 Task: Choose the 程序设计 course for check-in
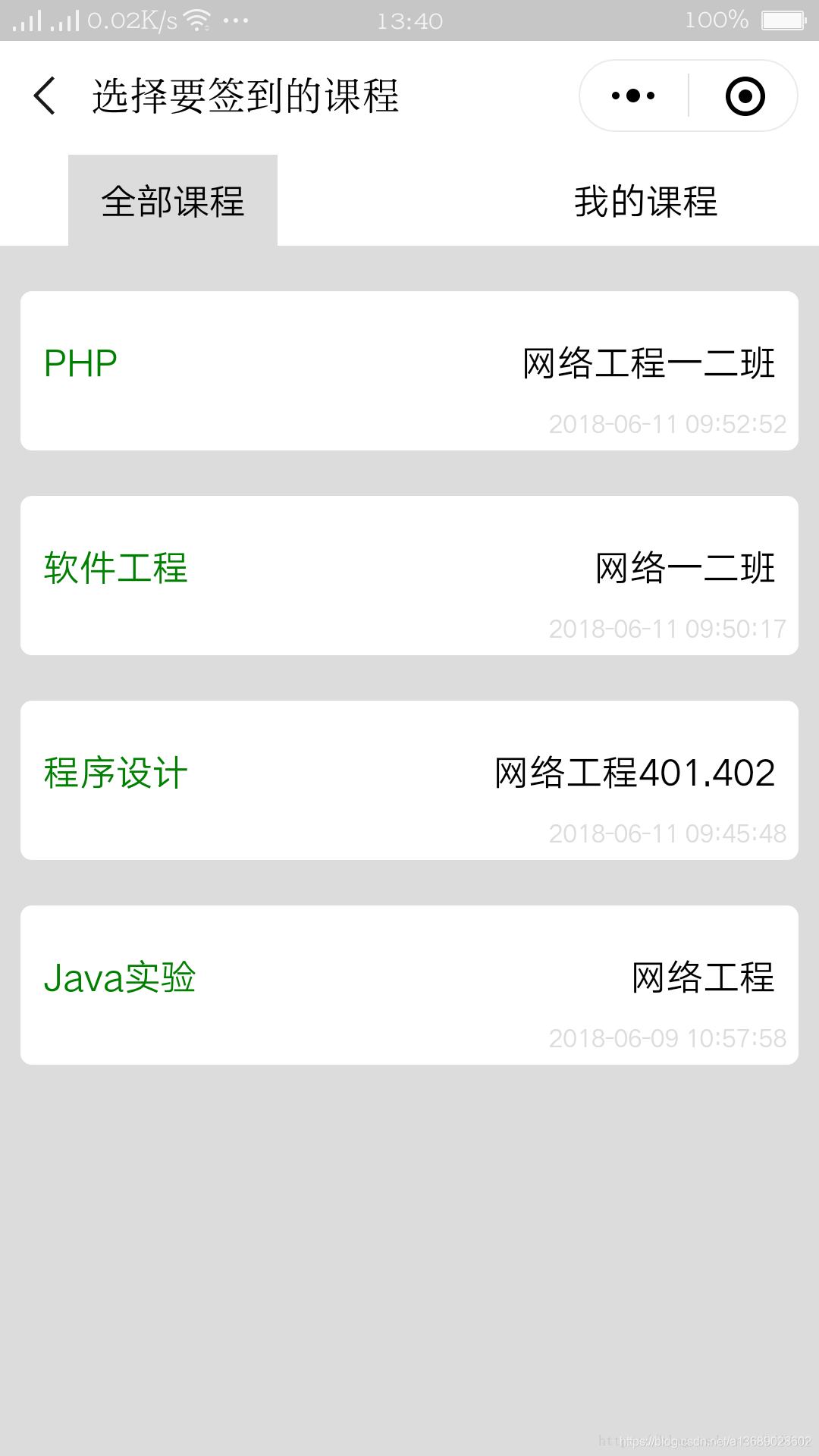(409, 780)
